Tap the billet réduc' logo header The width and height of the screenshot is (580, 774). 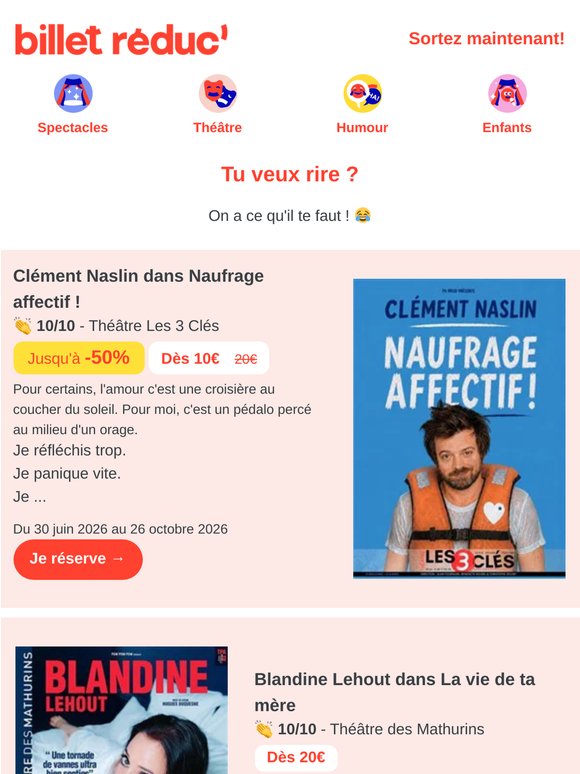pyautogui.click(x=121, y=39)
